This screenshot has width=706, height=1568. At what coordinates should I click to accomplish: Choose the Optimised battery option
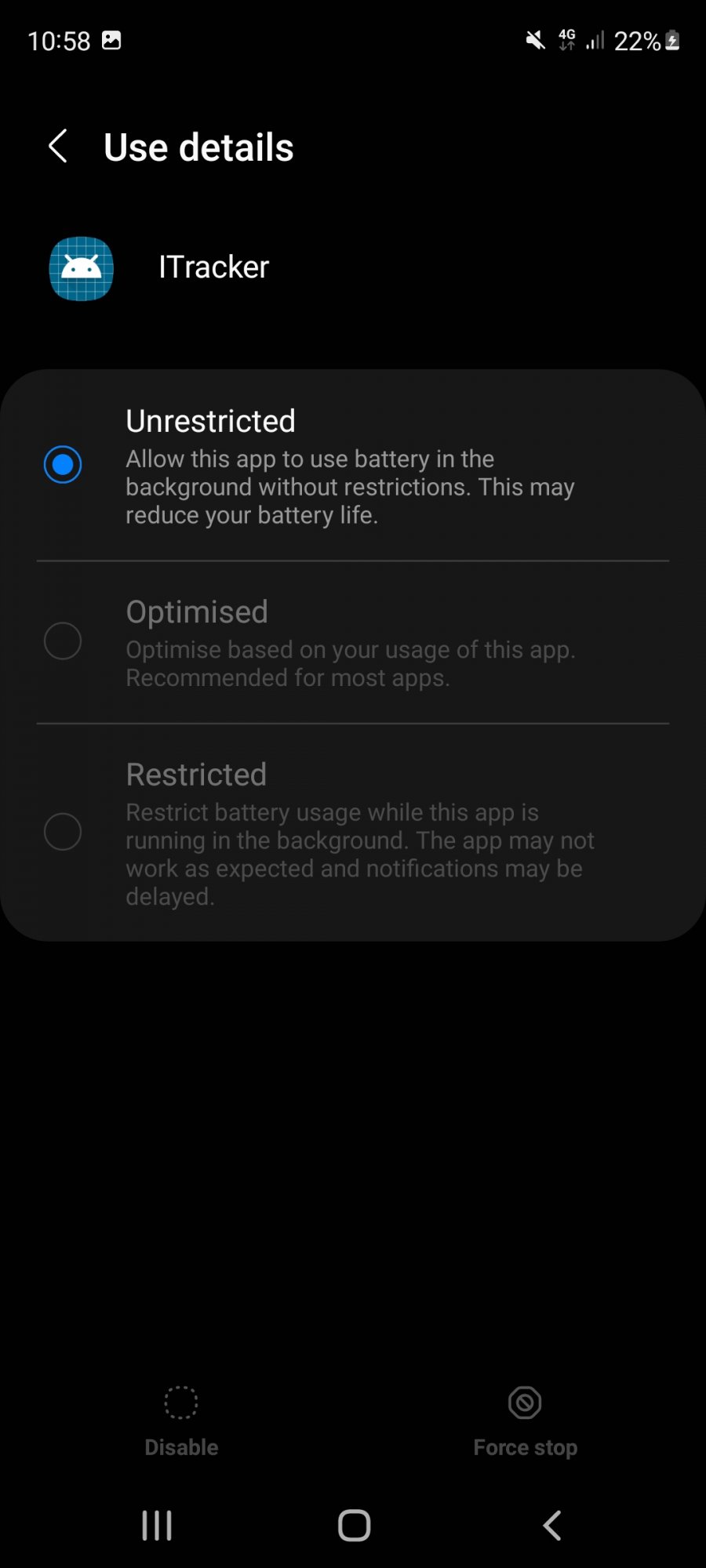(353, 642)
